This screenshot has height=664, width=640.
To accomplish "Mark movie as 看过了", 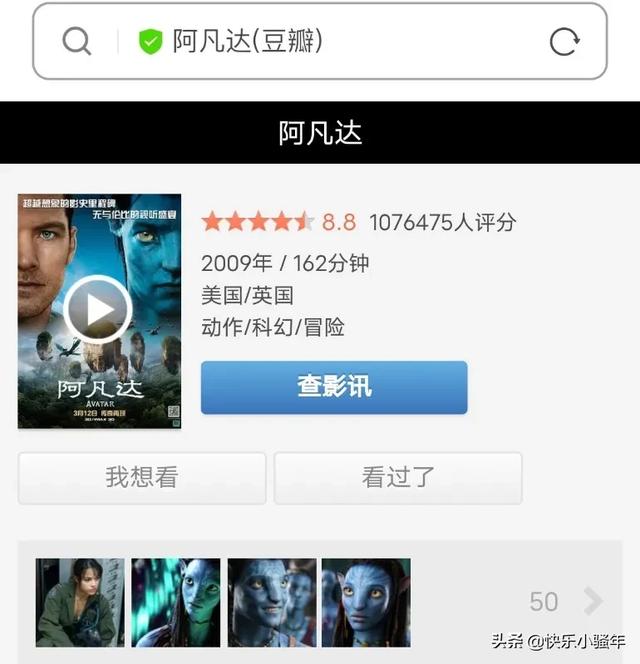I will point(398,478).
